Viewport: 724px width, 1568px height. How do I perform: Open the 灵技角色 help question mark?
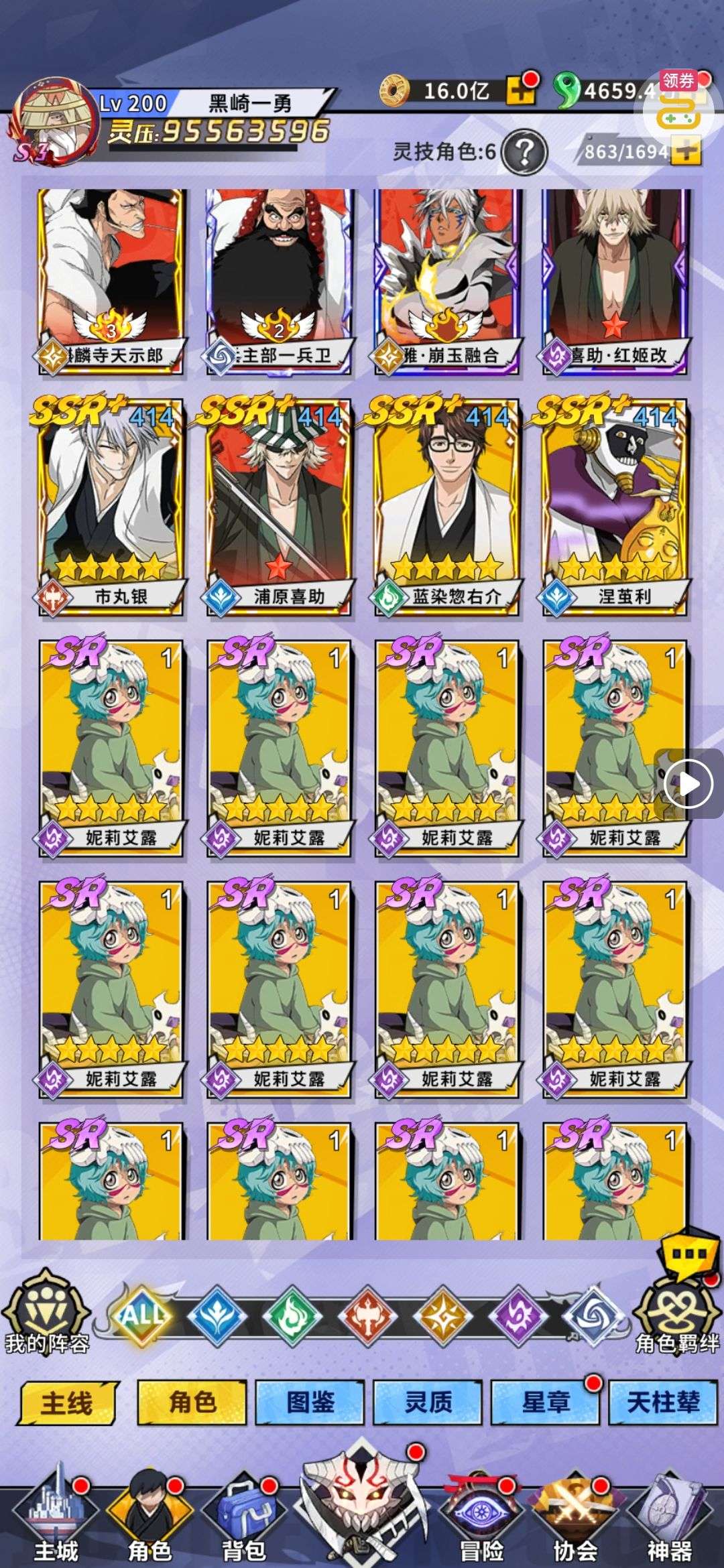[x=525, y=153]
